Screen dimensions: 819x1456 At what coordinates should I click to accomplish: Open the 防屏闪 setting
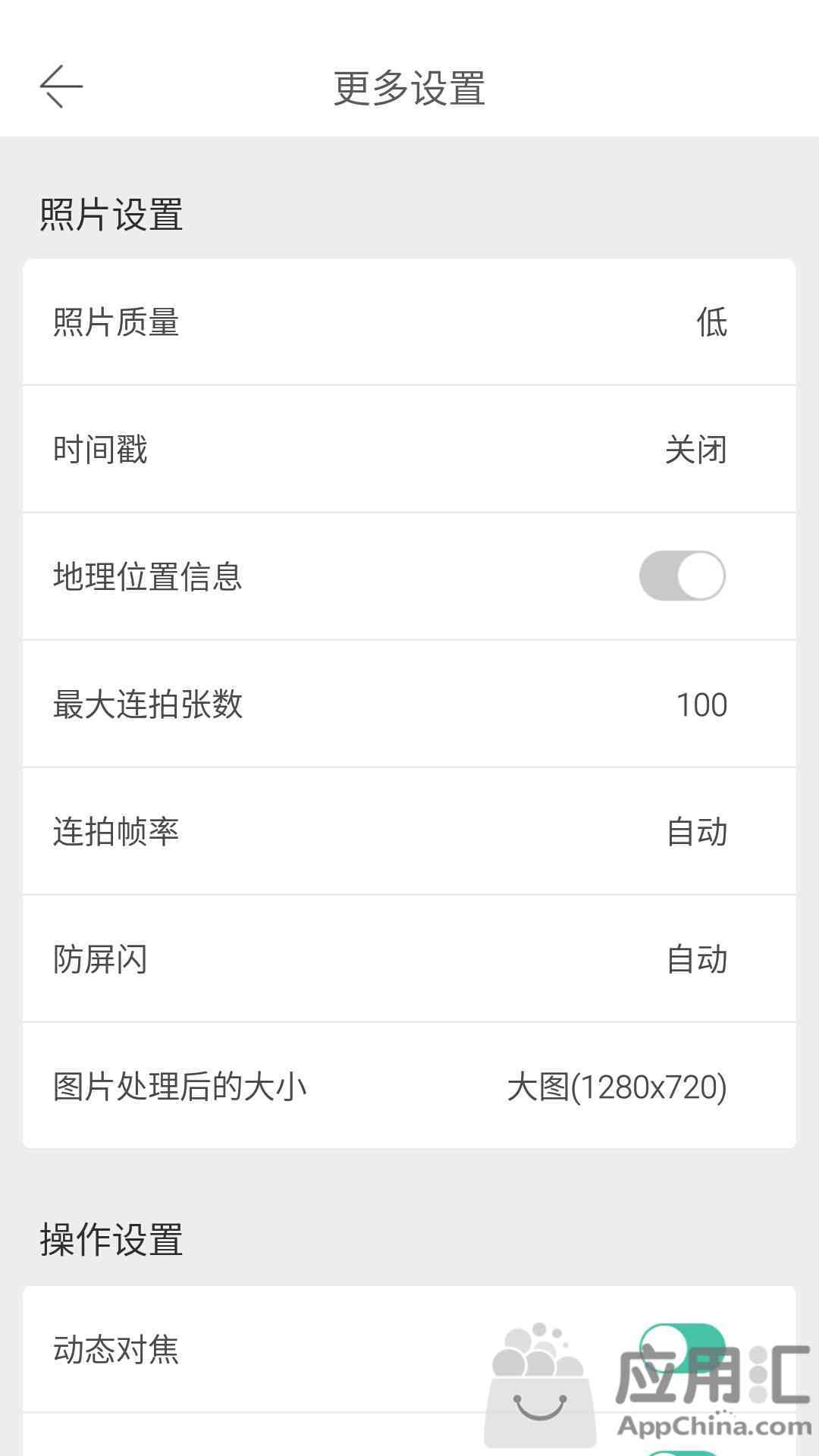pos(409,959)
